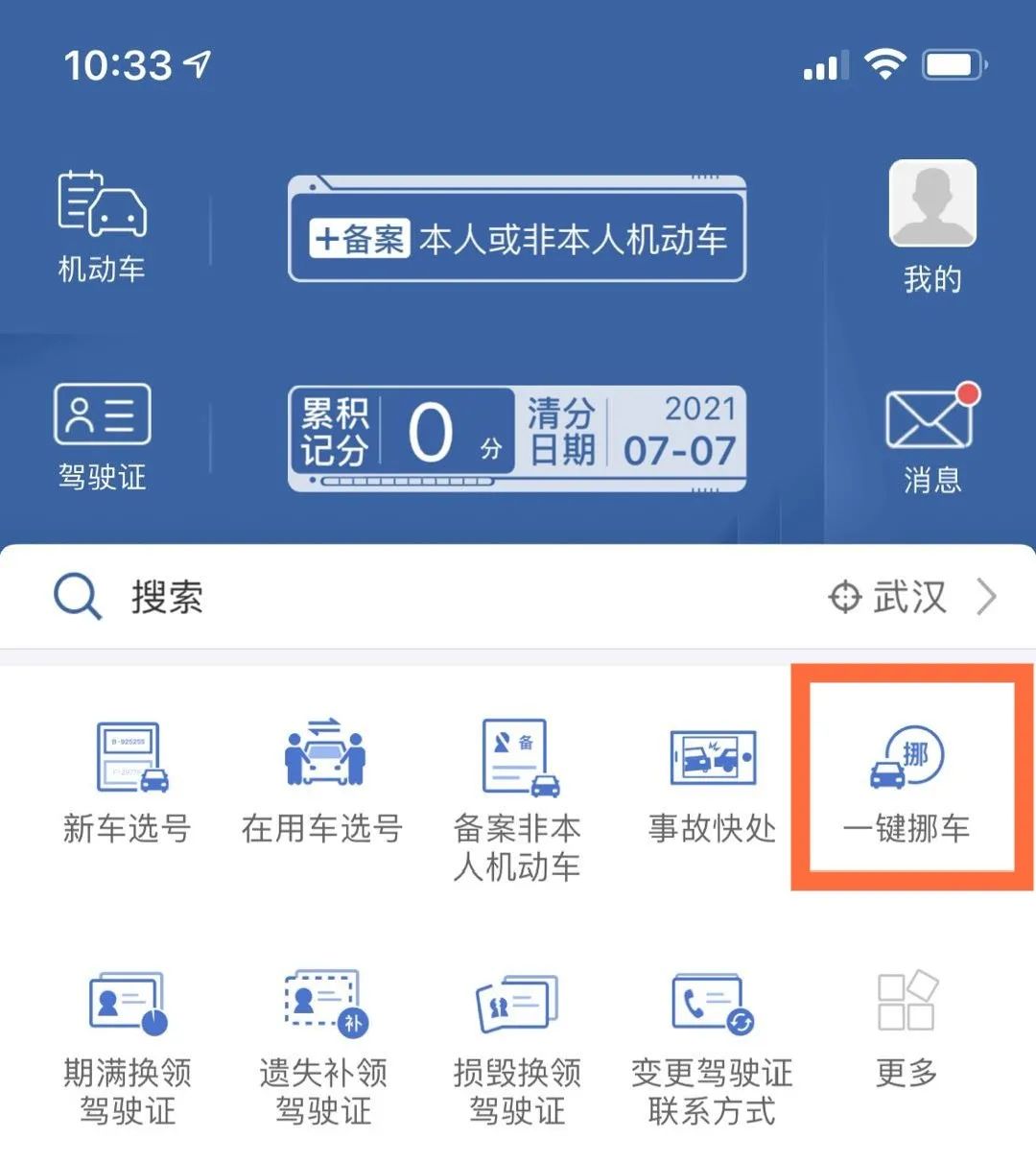Change the city from 武汉
This screenshot has width=1036, height=1162.
click(911, 597)
